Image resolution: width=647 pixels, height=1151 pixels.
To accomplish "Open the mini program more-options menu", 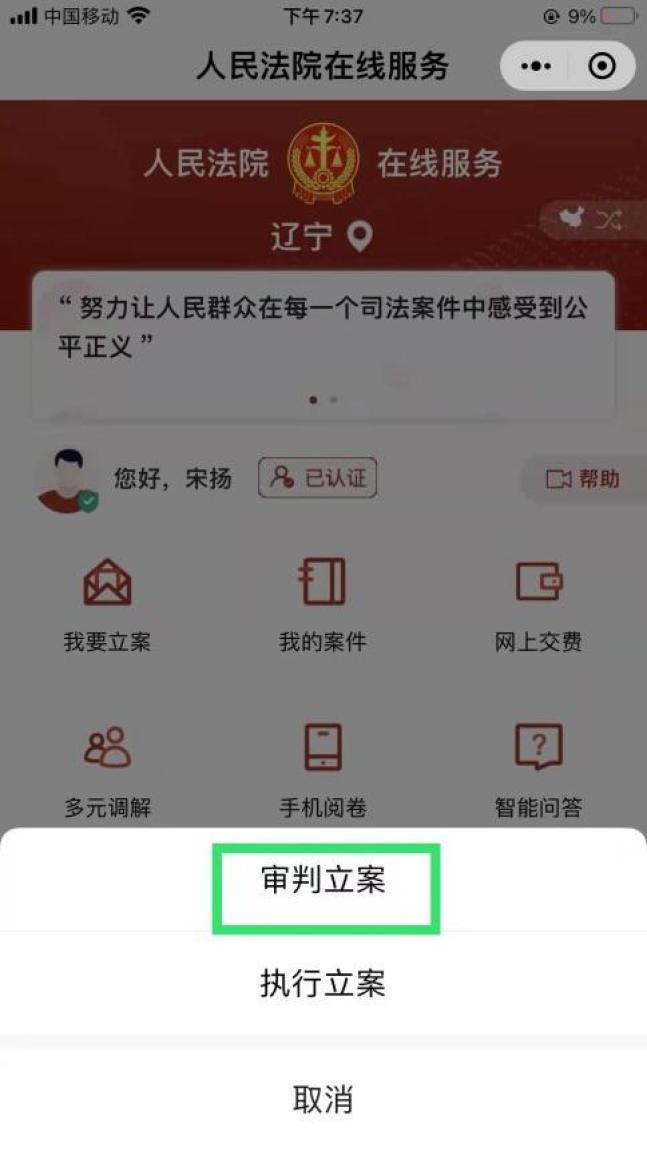I will [536, 66].
